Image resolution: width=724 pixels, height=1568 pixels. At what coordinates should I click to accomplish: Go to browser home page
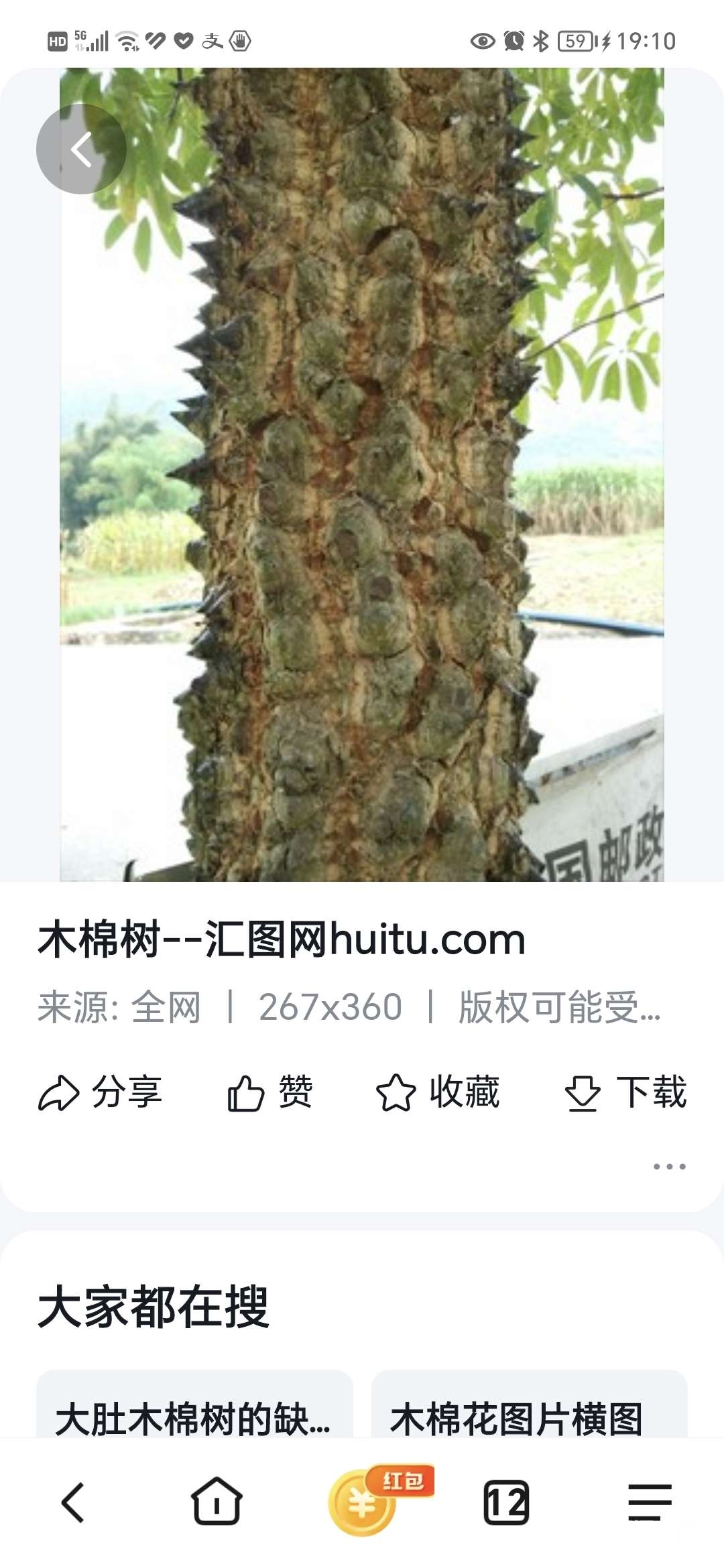tap(217, 1502)
